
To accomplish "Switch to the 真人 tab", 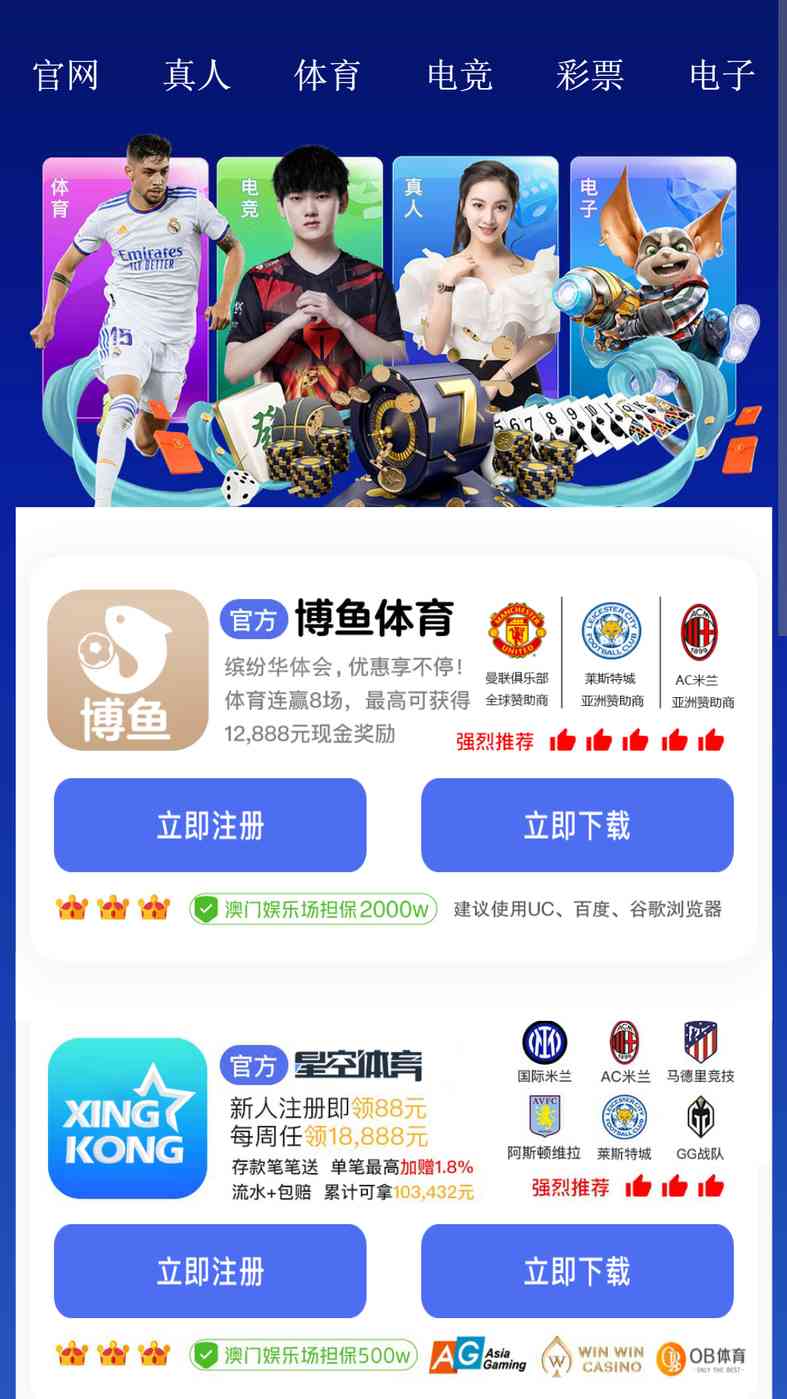I will tap(197, 76).
